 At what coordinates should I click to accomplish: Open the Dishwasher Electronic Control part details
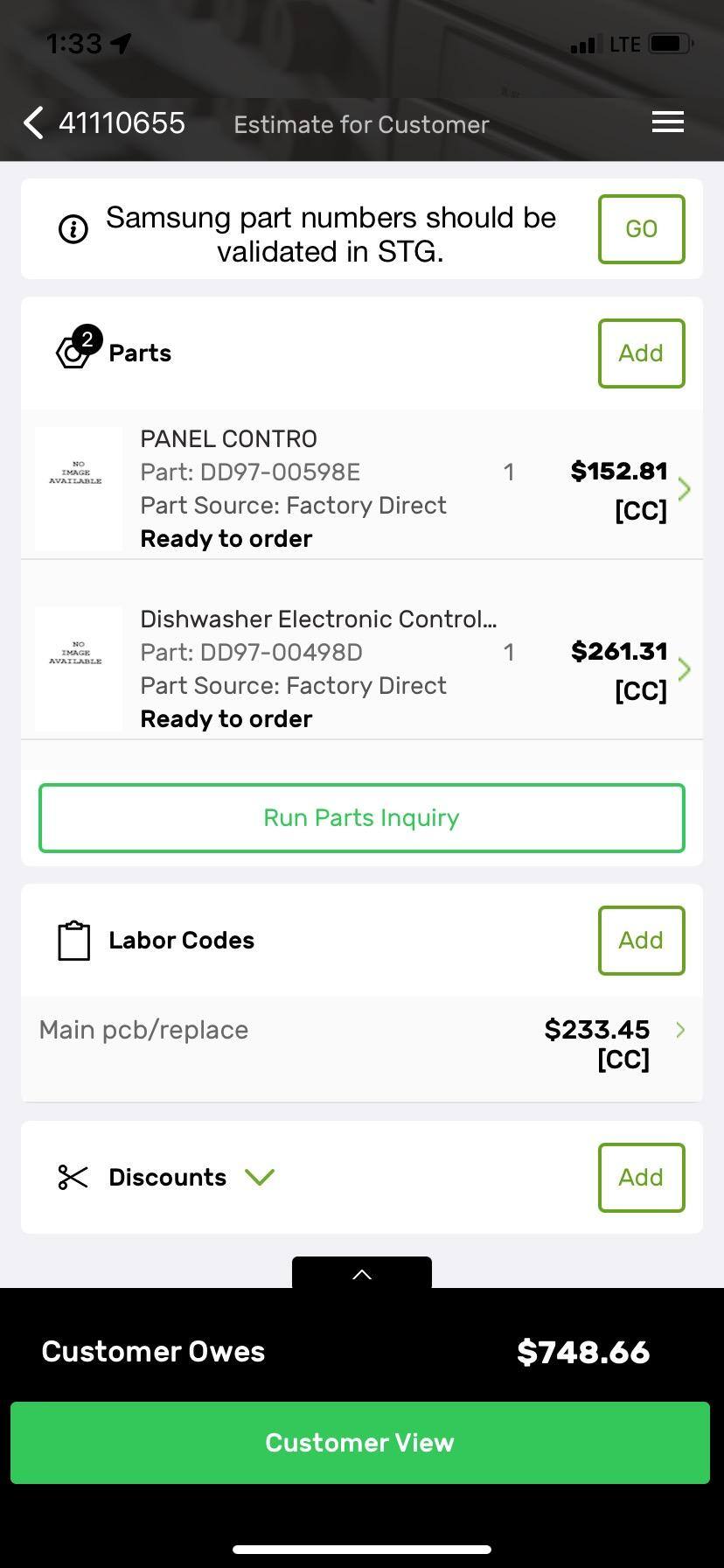point(685,669)
